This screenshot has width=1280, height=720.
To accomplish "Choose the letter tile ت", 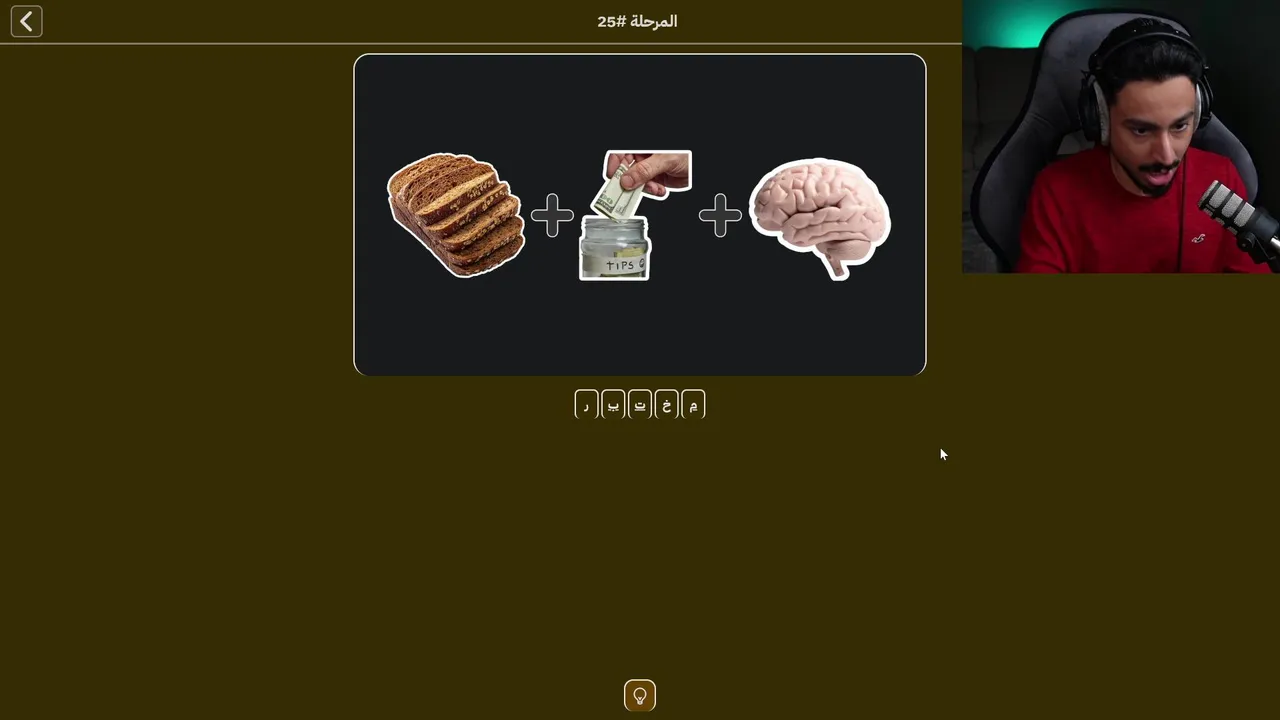I will coord(640,405).
